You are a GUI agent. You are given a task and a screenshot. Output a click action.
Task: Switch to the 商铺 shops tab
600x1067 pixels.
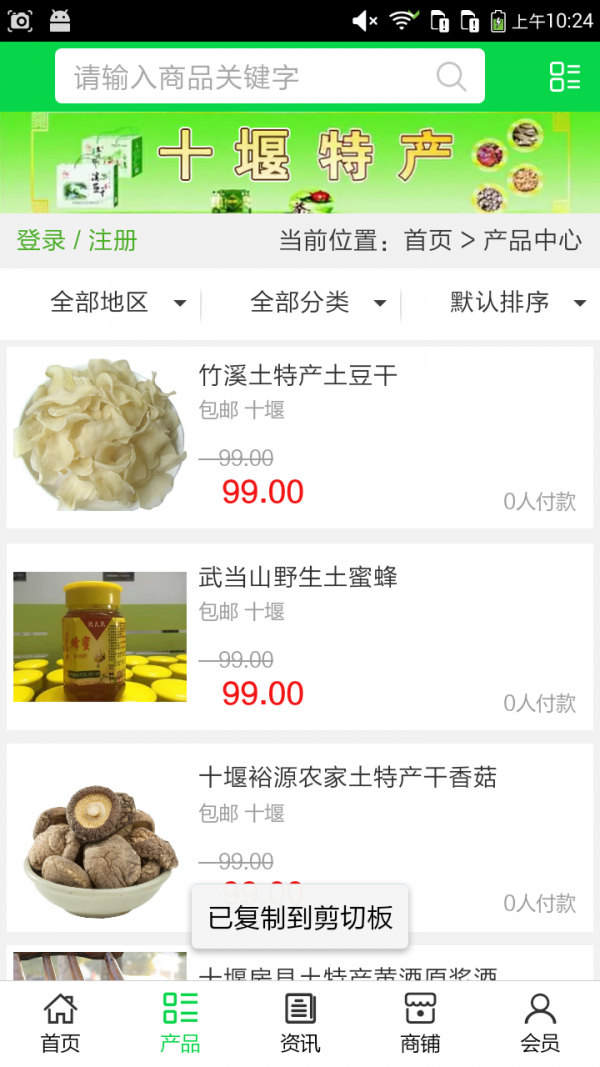[x=420, y=1023]
